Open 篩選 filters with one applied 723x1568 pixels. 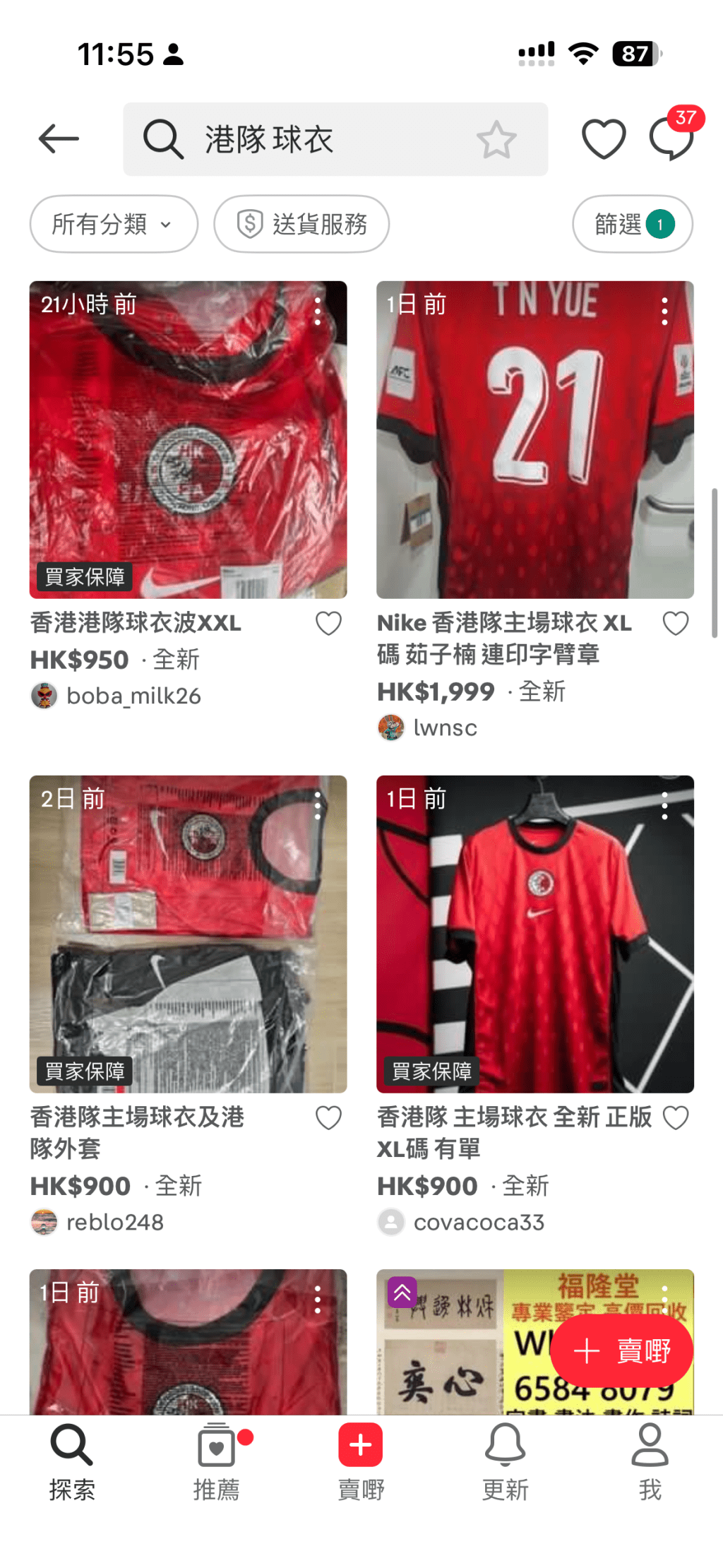632,225
